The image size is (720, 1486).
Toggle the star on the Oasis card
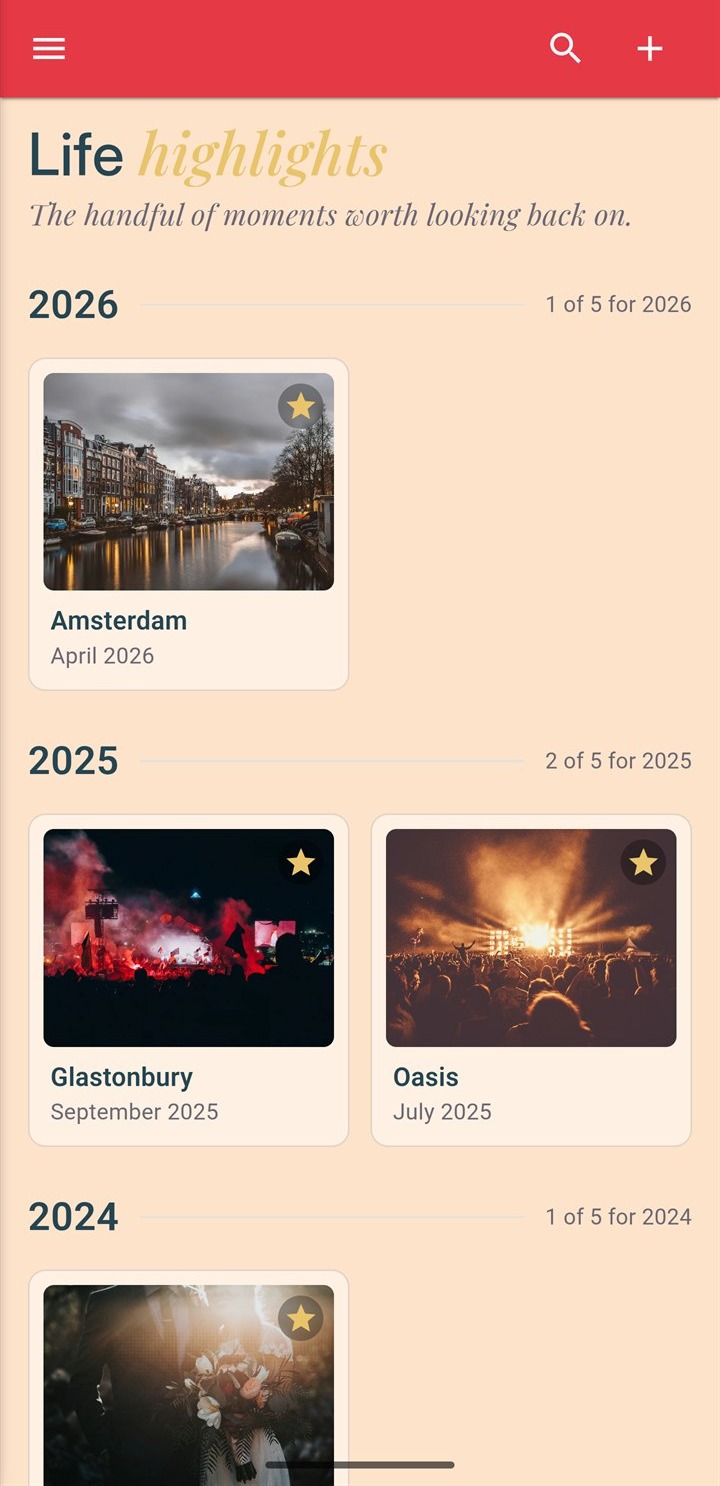[643, 862]
